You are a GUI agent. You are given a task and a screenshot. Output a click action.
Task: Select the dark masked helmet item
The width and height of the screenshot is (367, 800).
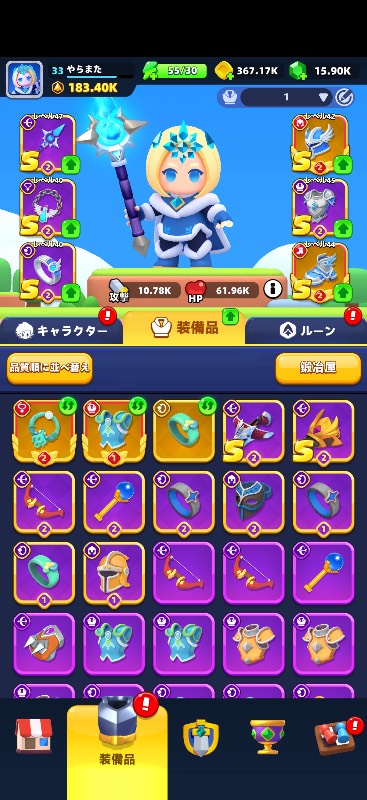[x=253, y=502]
